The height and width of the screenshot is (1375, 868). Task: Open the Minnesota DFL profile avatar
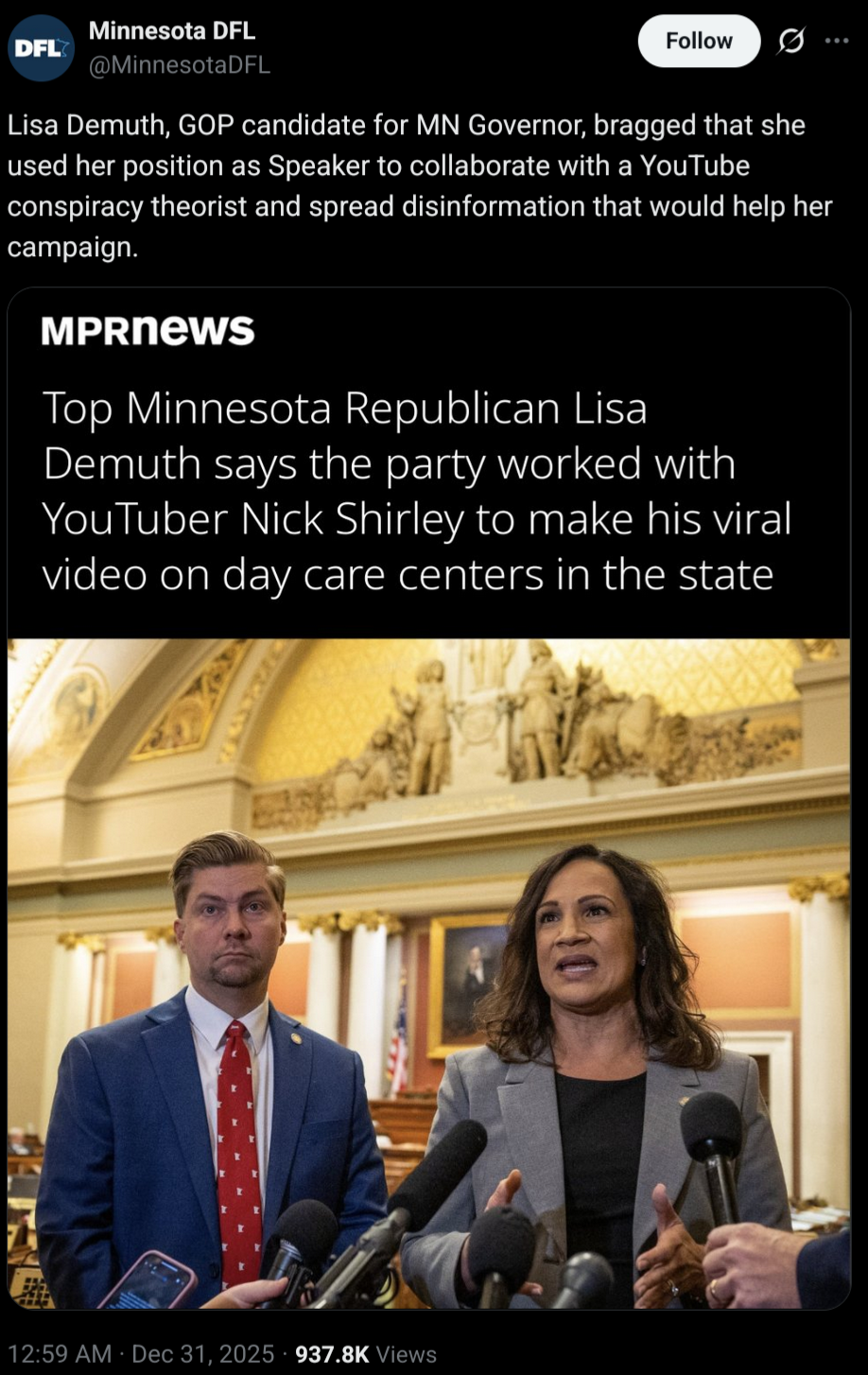click(42, 47)
